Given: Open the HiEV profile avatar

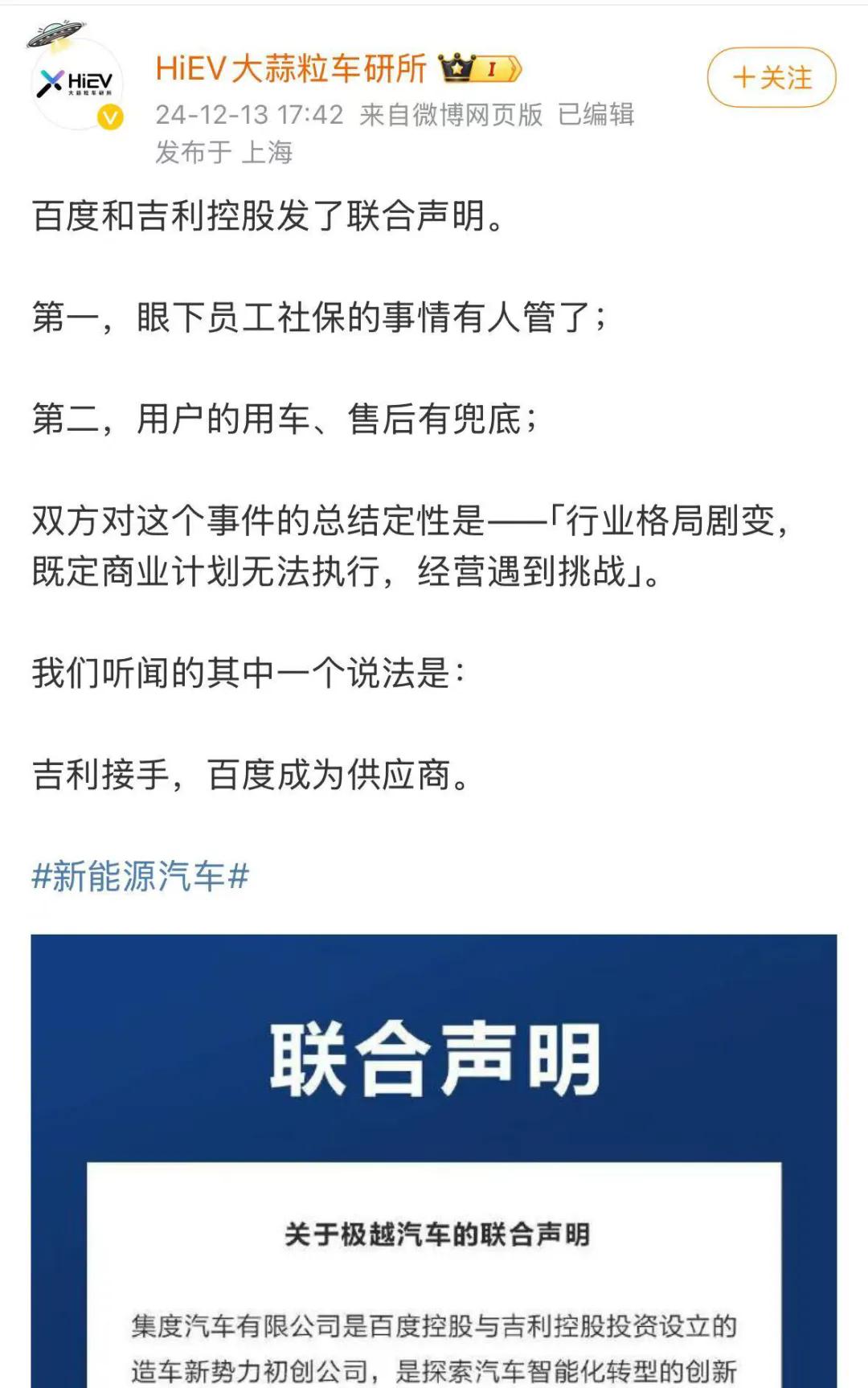Looking at the screenshot, I should 76,84.
